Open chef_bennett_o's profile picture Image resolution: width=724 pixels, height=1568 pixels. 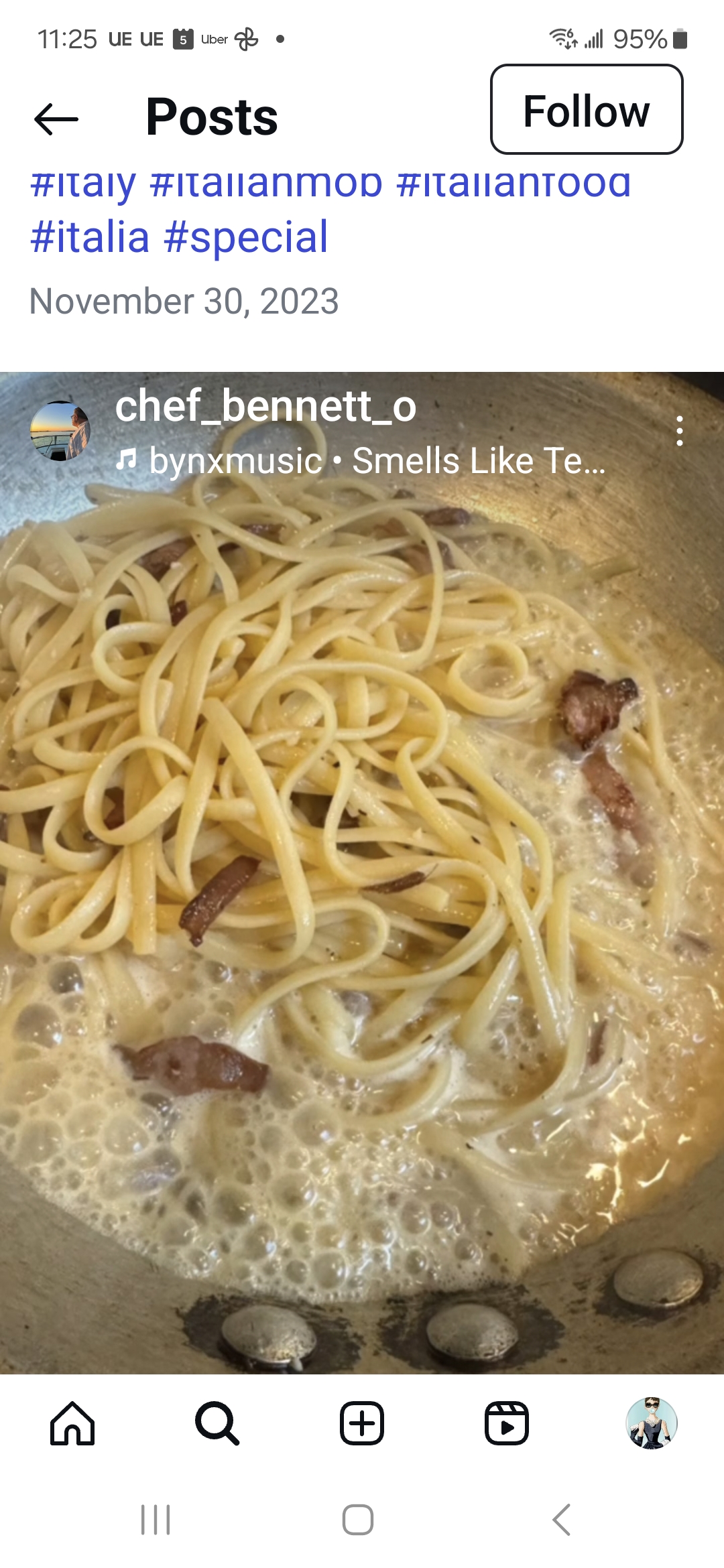pos(60,431)
